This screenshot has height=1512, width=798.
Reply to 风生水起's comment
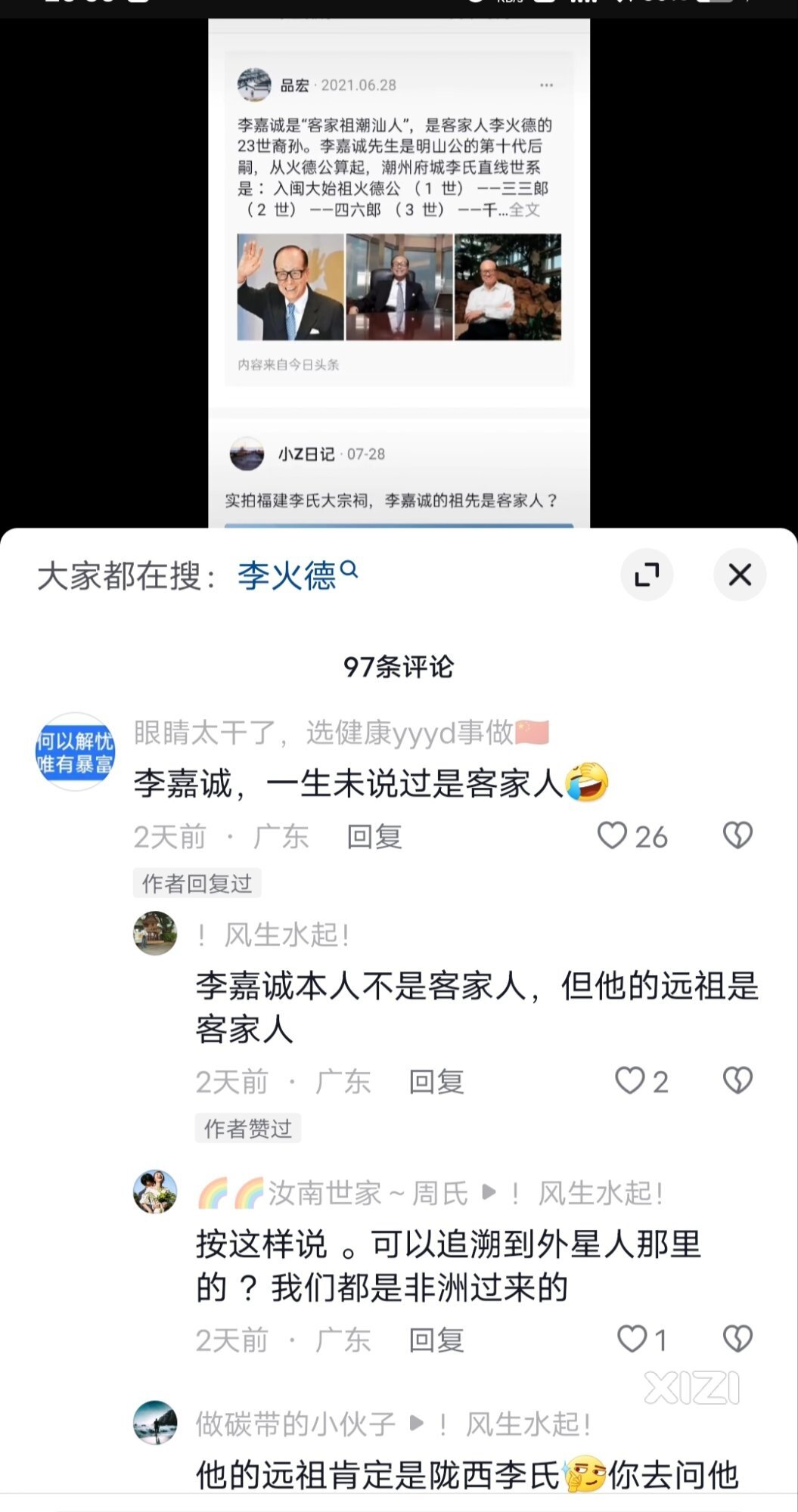pos(436,1082)
